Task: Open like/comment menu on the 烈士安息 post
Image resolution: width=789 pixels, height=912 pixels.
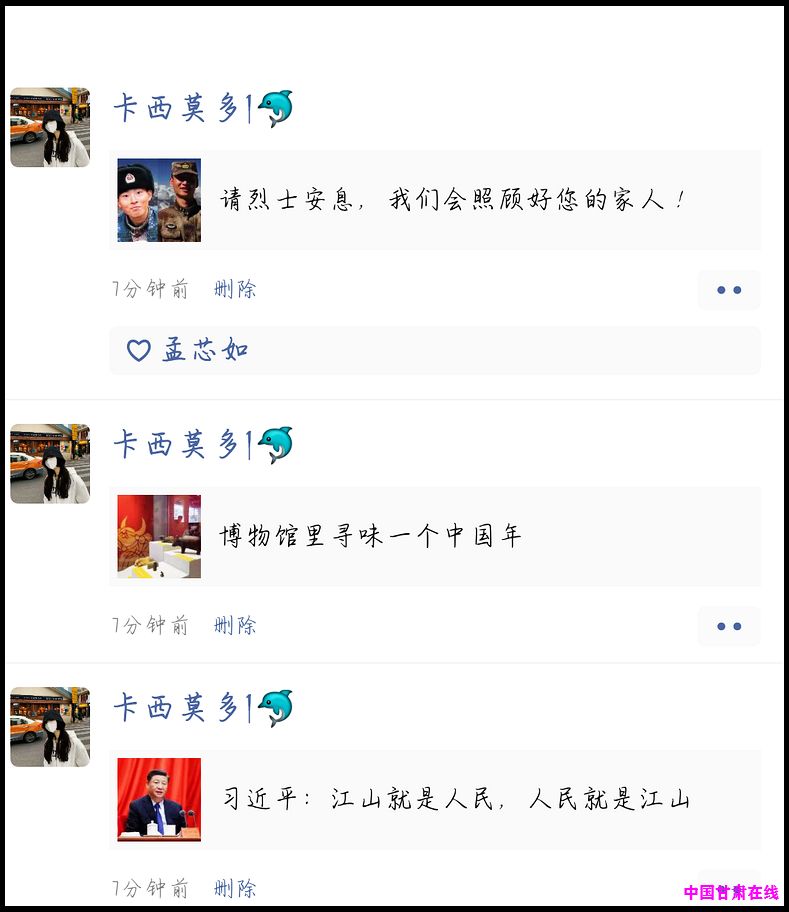Action: pyautogui.click(x=728, y=290)
